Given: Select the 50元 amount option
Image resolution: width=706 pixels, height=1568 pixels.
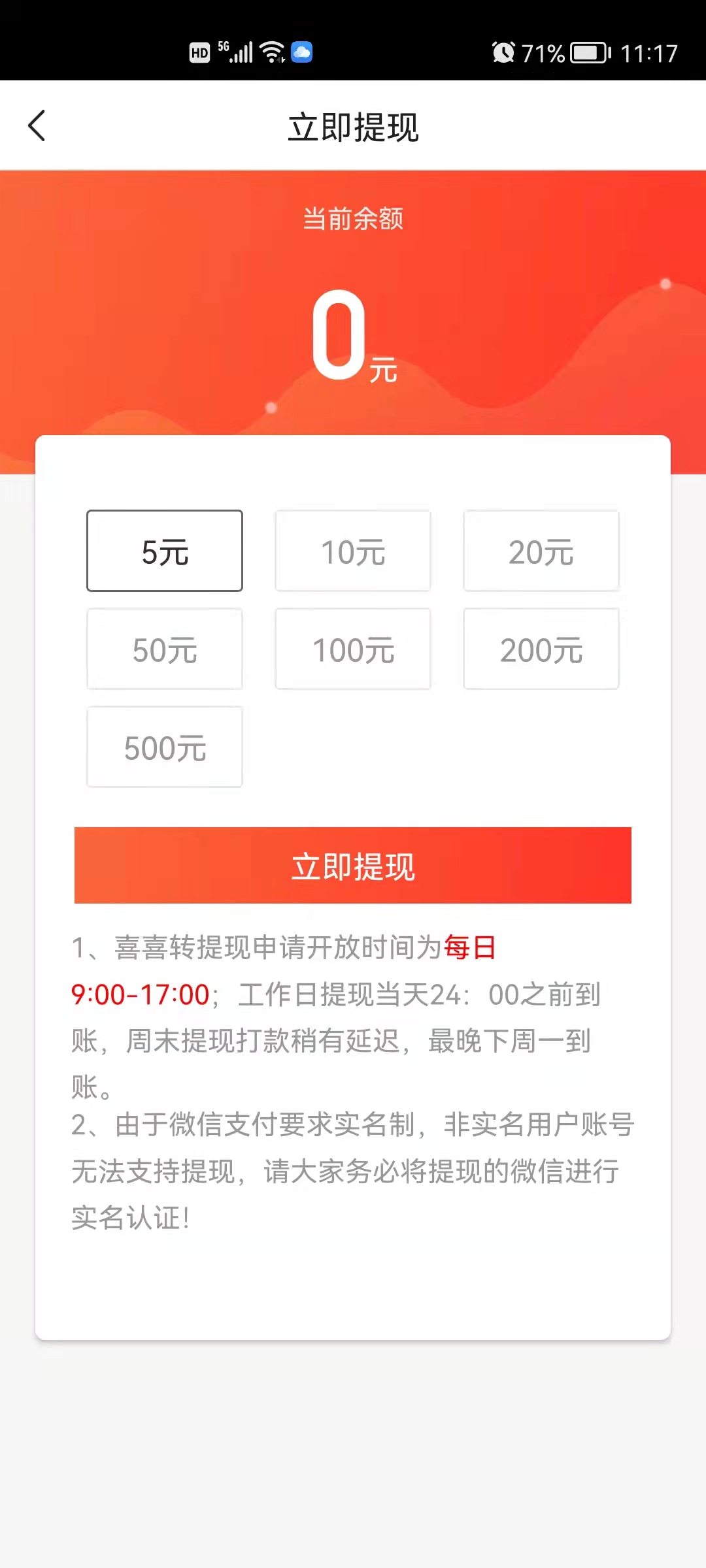Looking at the screenshot, I should tap(164, 649).
